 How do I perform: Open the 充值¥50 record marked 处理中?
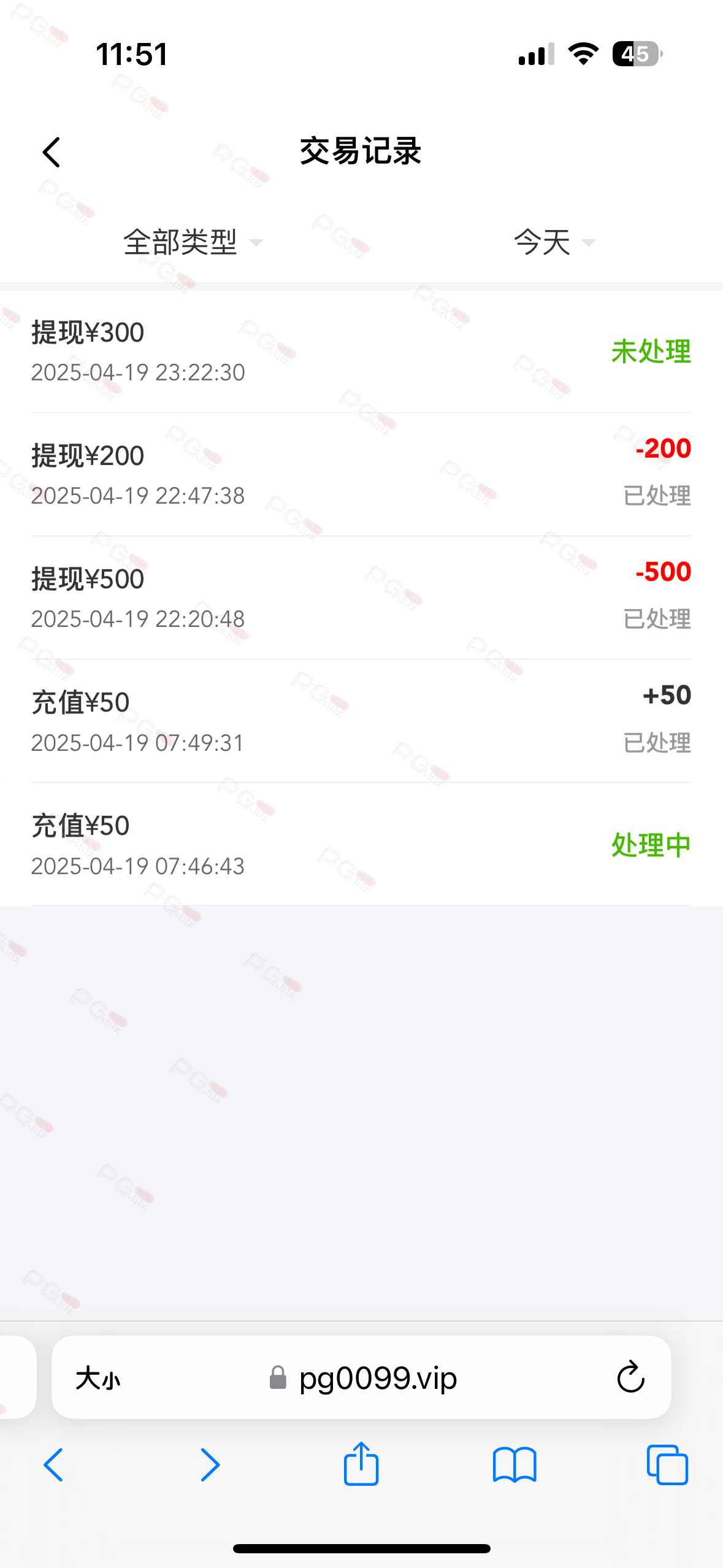point(361,844)
